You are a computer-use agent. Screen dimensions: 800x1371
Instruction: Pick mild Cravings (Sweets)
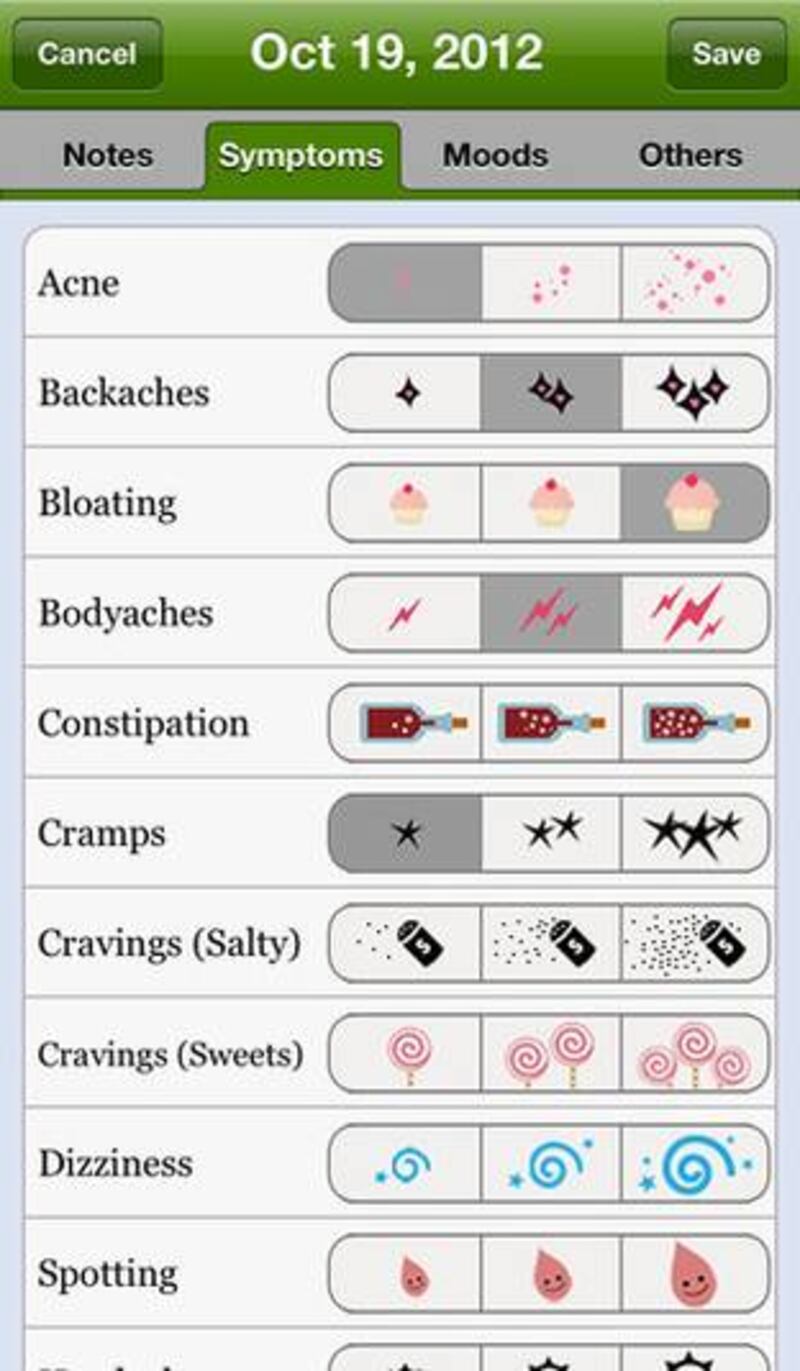(406, 1053)
